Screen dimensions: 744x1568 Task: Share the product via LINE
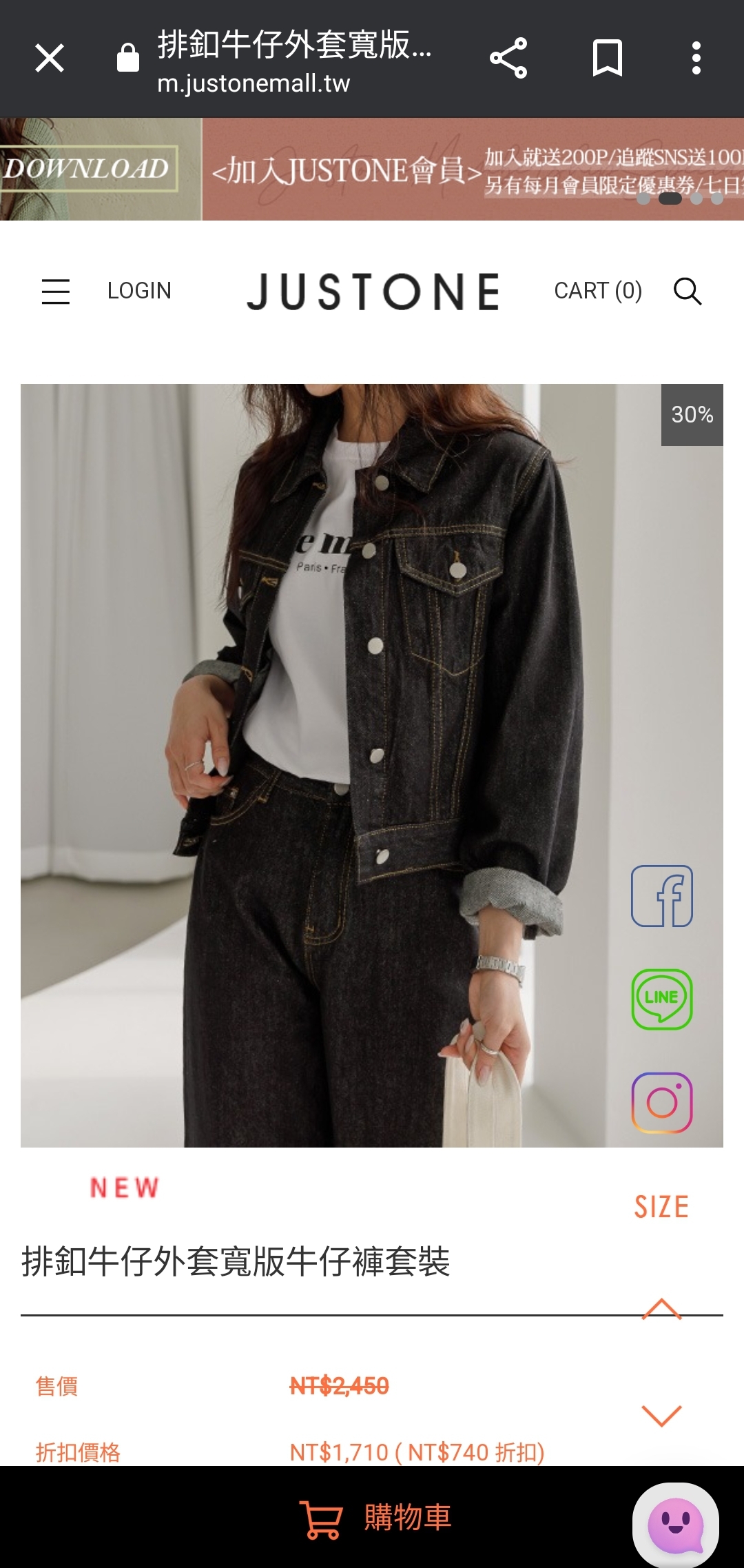(x=662, y=999)
